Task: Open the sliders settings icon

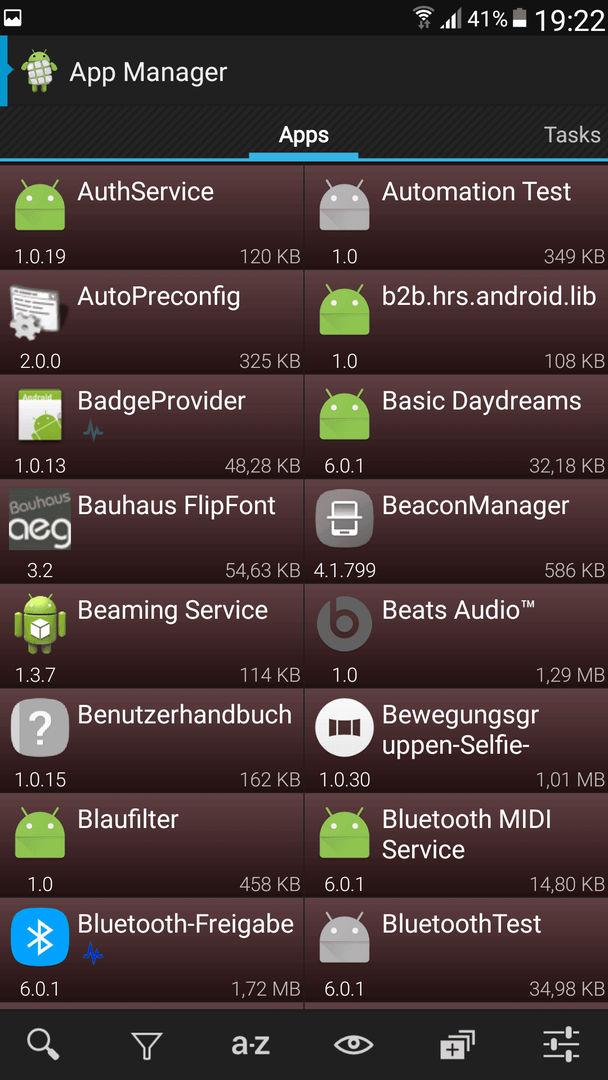Action: pyautogui.click(x=561, y=1044)
